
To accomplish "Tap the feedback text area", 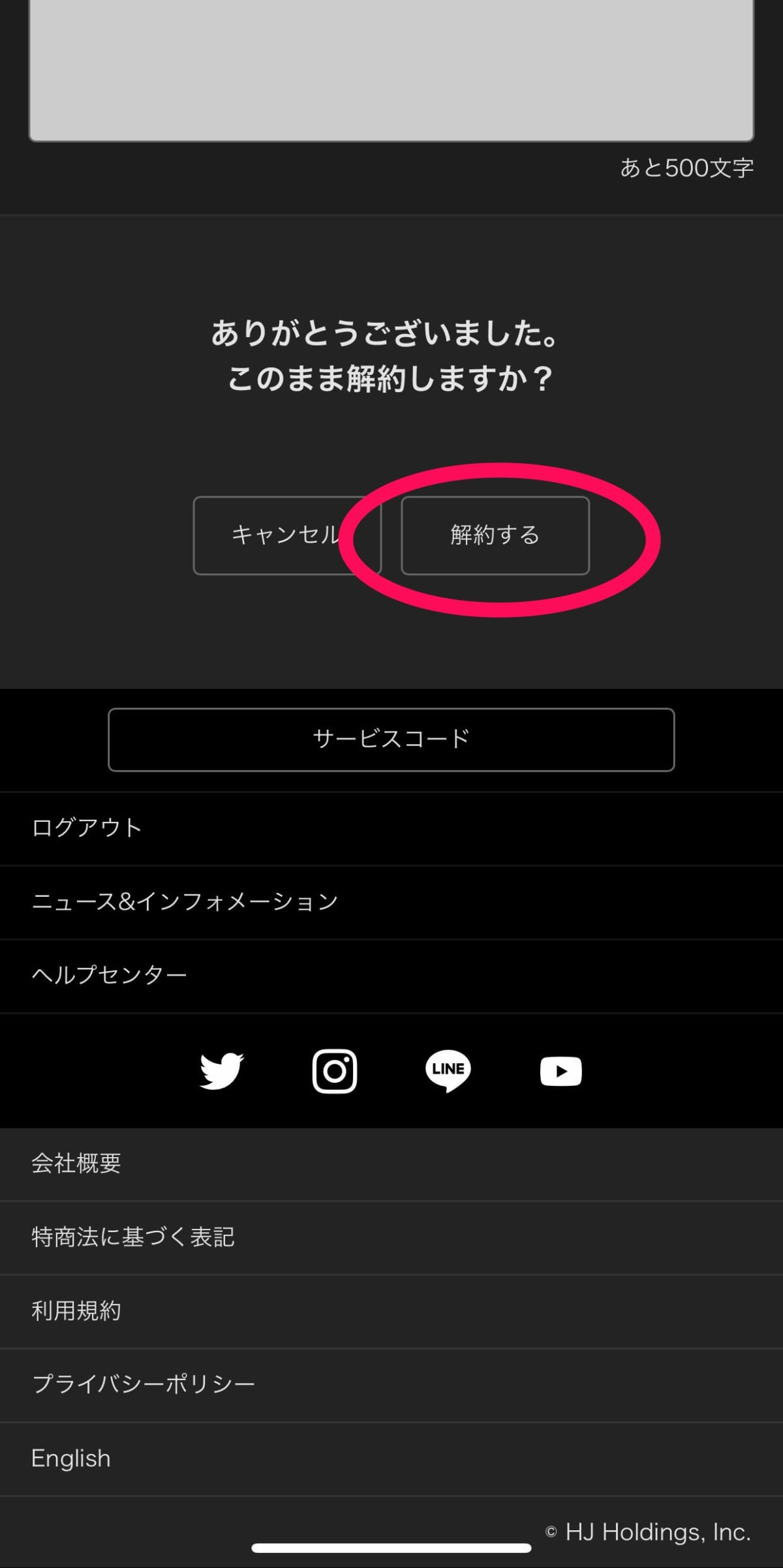I will 391,65.
